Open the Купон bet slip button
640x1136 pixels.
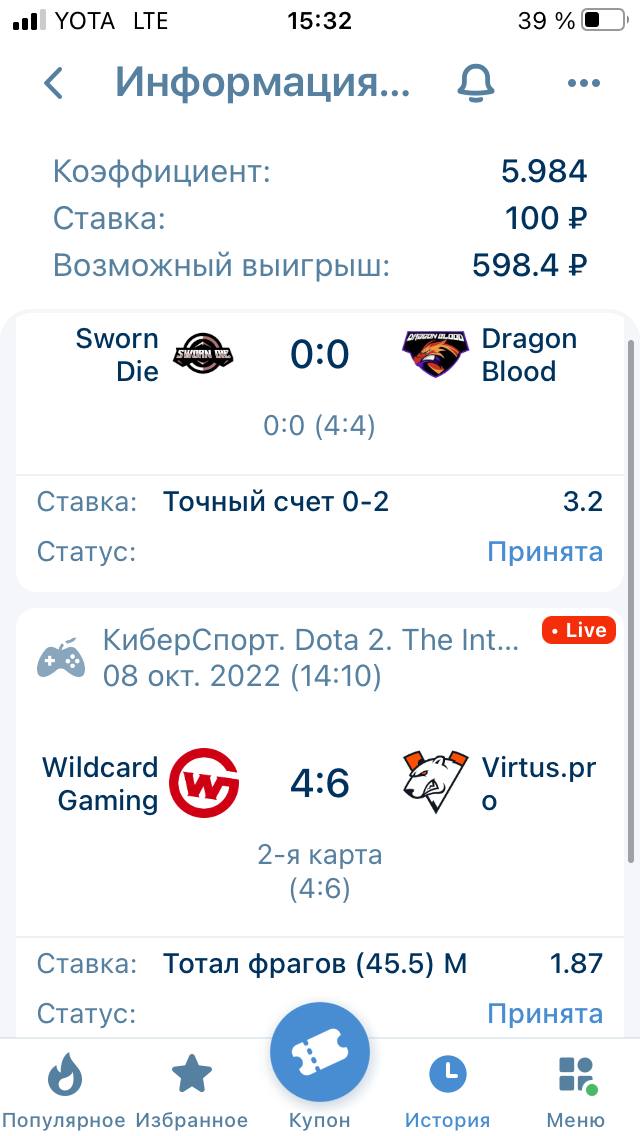(319, 1055)
